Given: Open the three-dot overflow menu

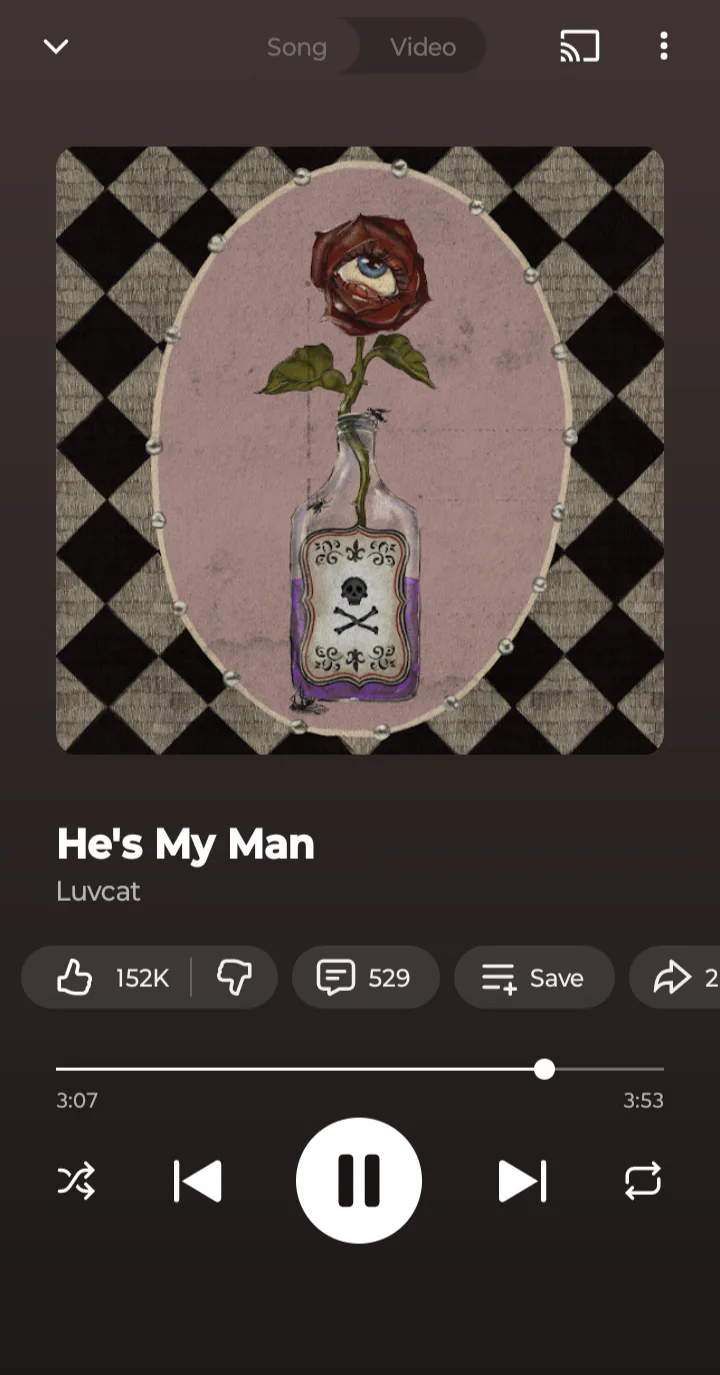Looking at the screenshot, I should pos(663,46).
